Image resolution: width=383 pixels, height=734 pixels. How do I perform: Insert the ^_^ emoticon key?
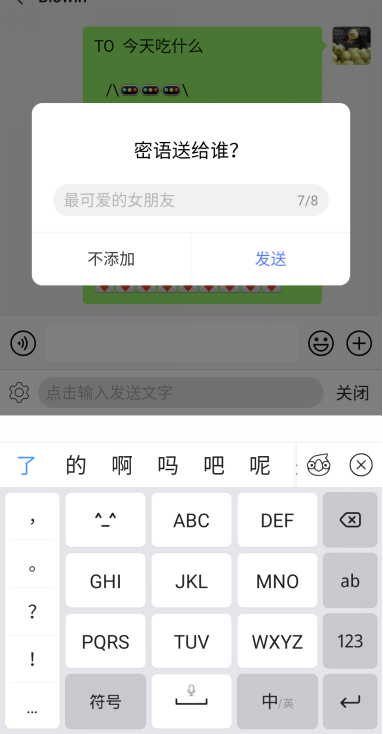coord(105,520)
